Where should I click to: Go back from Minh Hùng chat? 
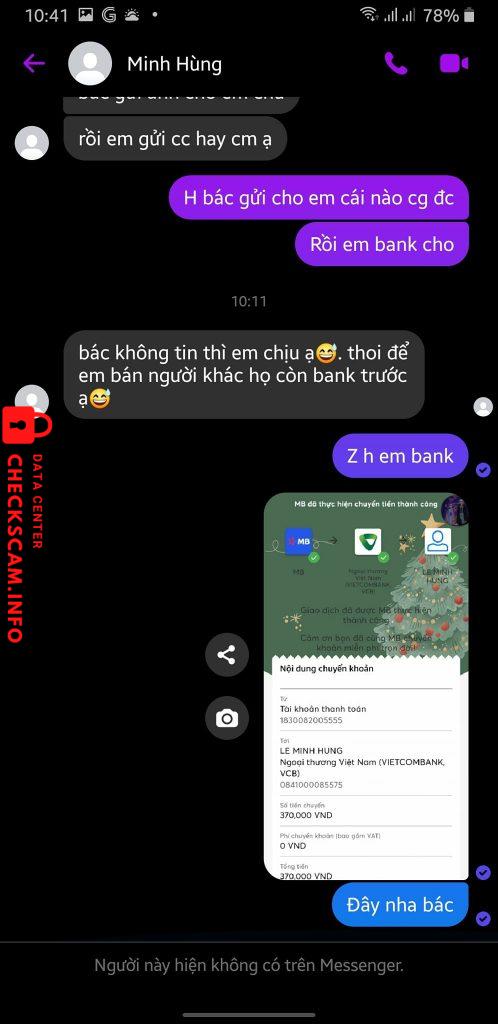click(x=34, y=63)
